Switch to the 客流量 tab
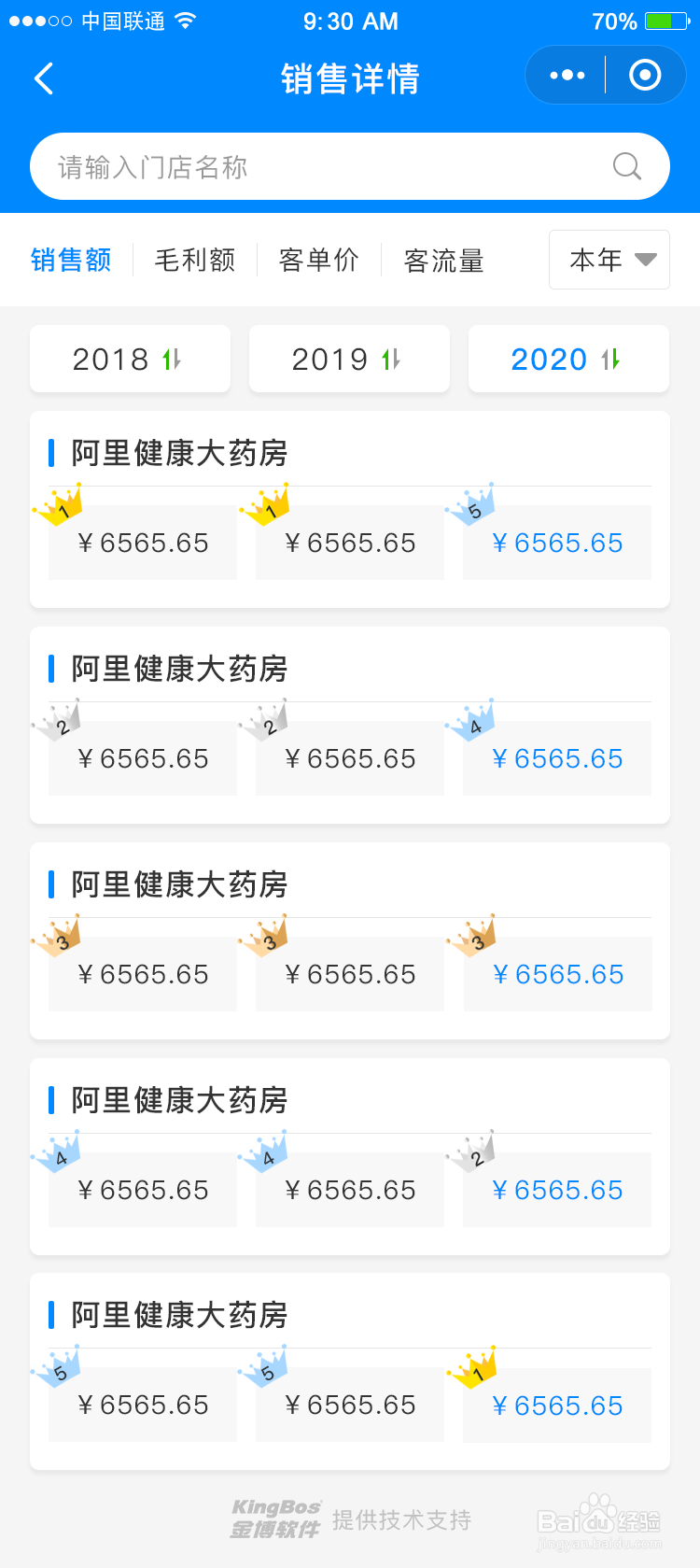 pyautogui.click(x=443, y=261)
